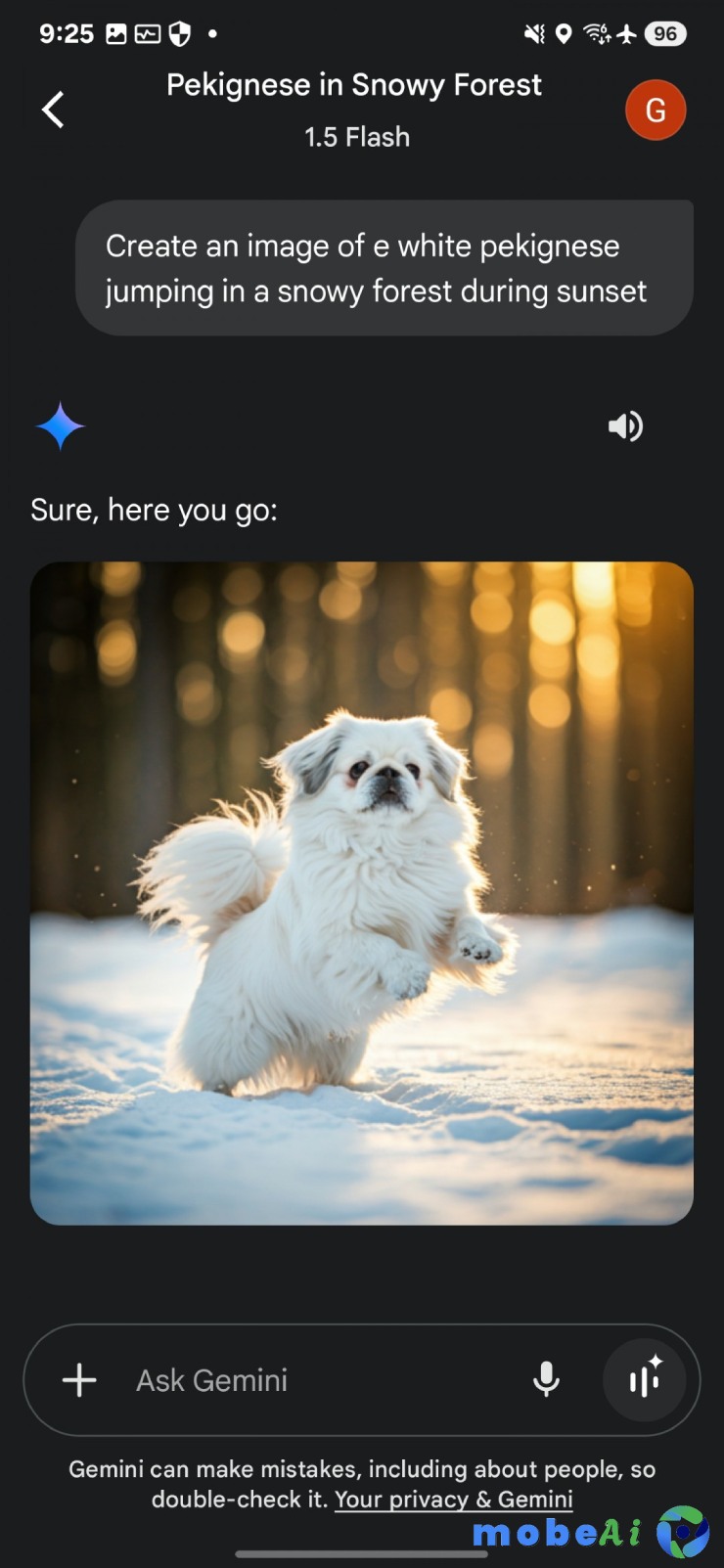Viewport: 724px width, 1568px height.
Task: Start voice input with the microphone
Action: [x=546, y=1380]
